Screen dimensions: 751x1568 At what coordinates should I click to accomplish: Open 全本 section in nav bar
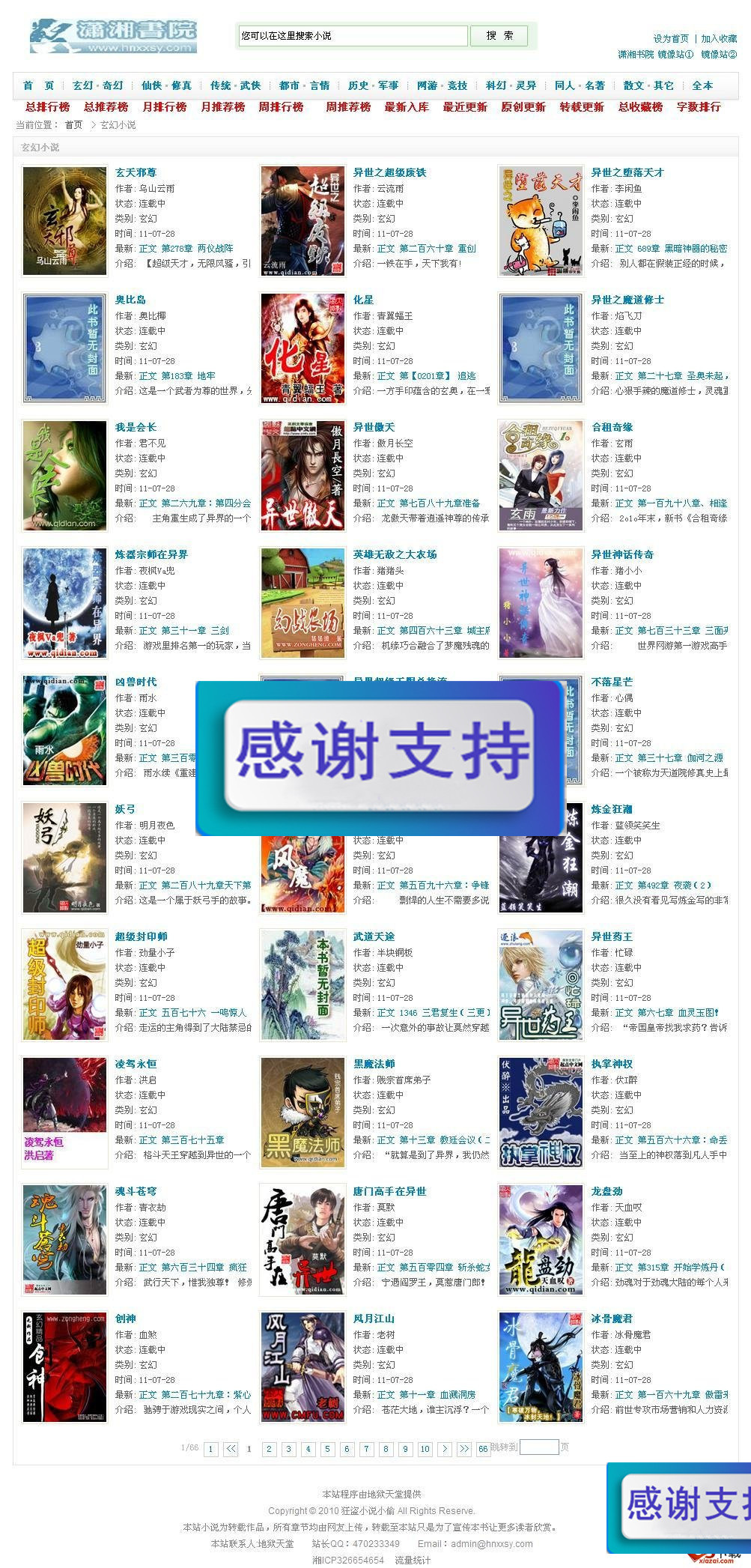(x=702, y=85)
